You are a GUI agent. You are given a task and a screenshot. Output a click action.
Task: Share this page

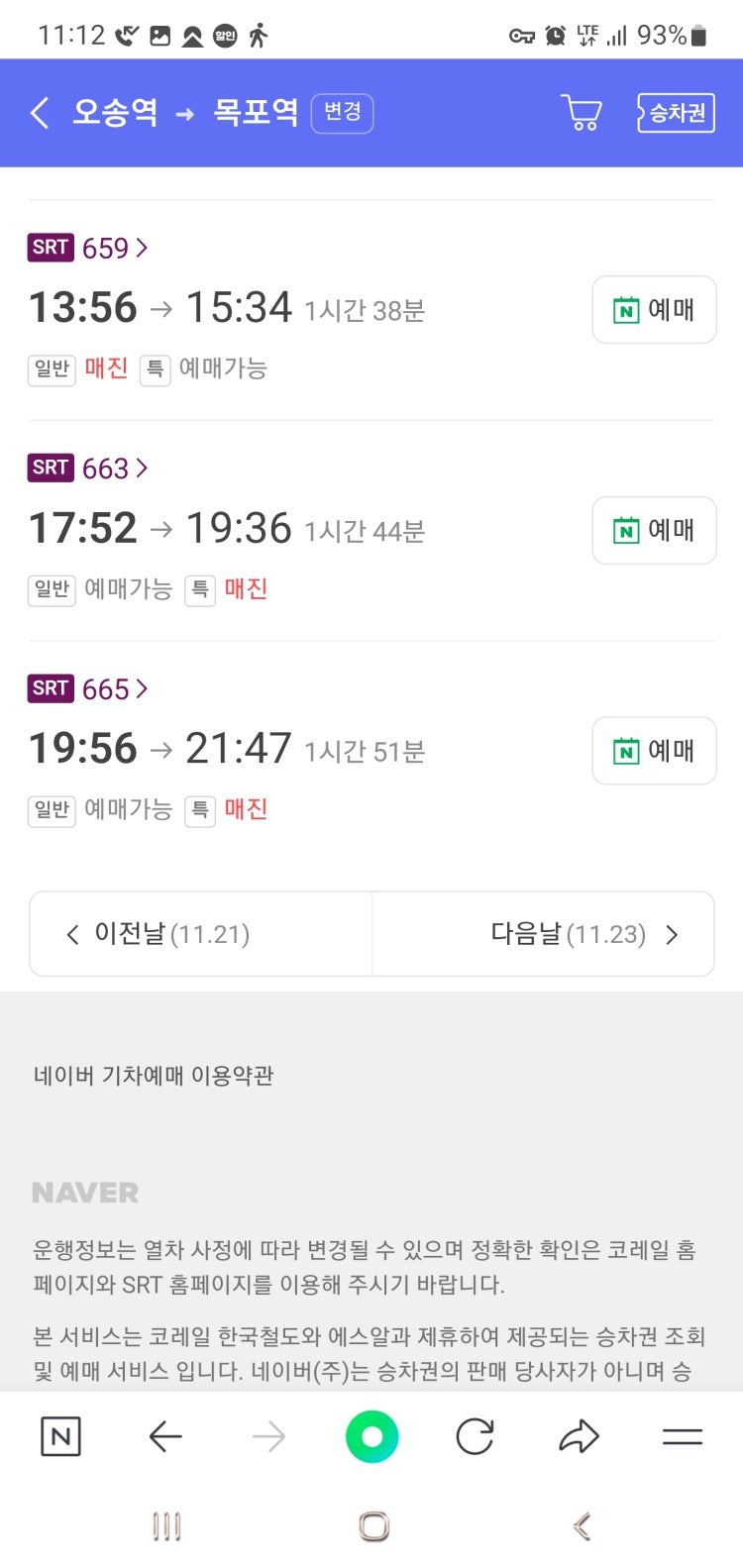pyautogui.click(x=579, y=1436)
